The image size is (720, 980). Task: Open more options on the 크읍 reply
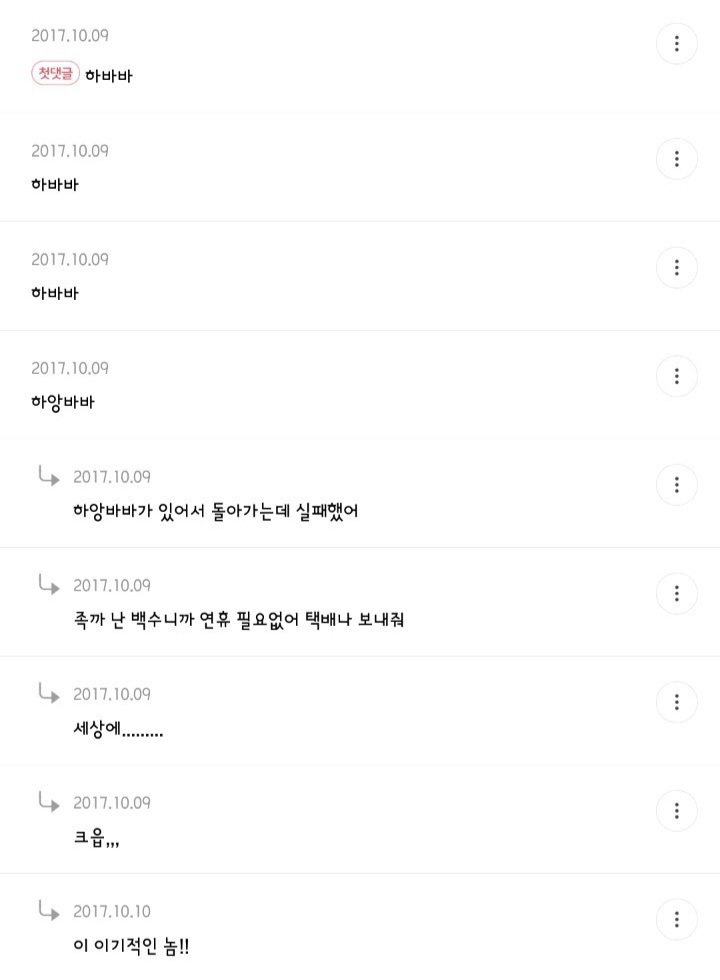[x=676, y=811]
